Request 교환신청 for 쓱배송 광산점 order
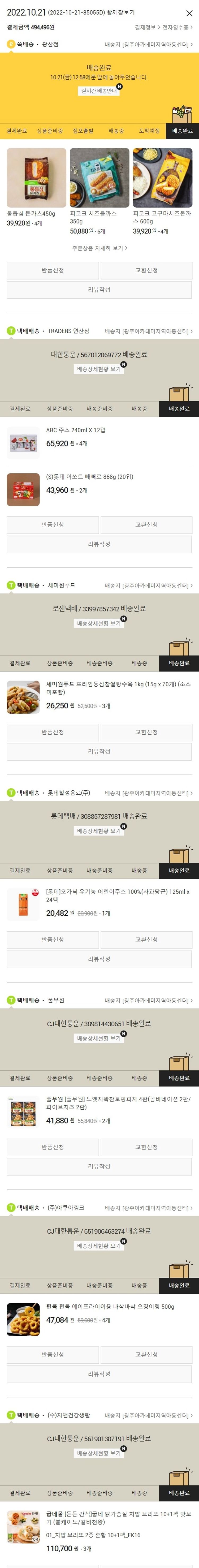199x1568 pixels. click(146, 270)
